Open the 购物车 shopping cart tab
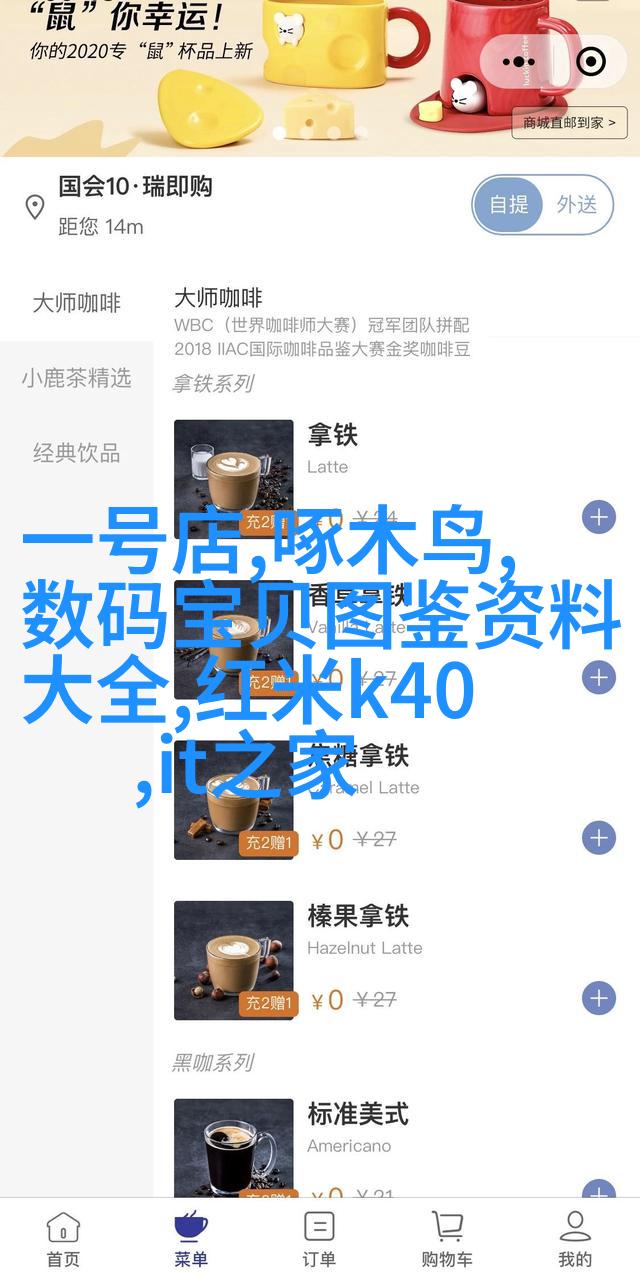This screenshot has height=1287, width=640. point(447,1240)
